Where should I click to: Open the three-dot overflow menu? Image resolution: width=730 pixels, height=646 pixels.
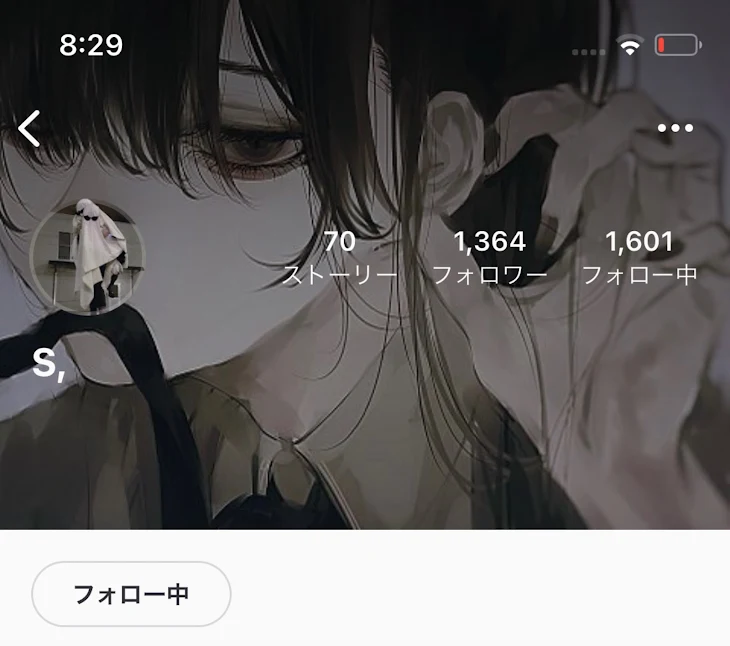(x=675, y=128)
